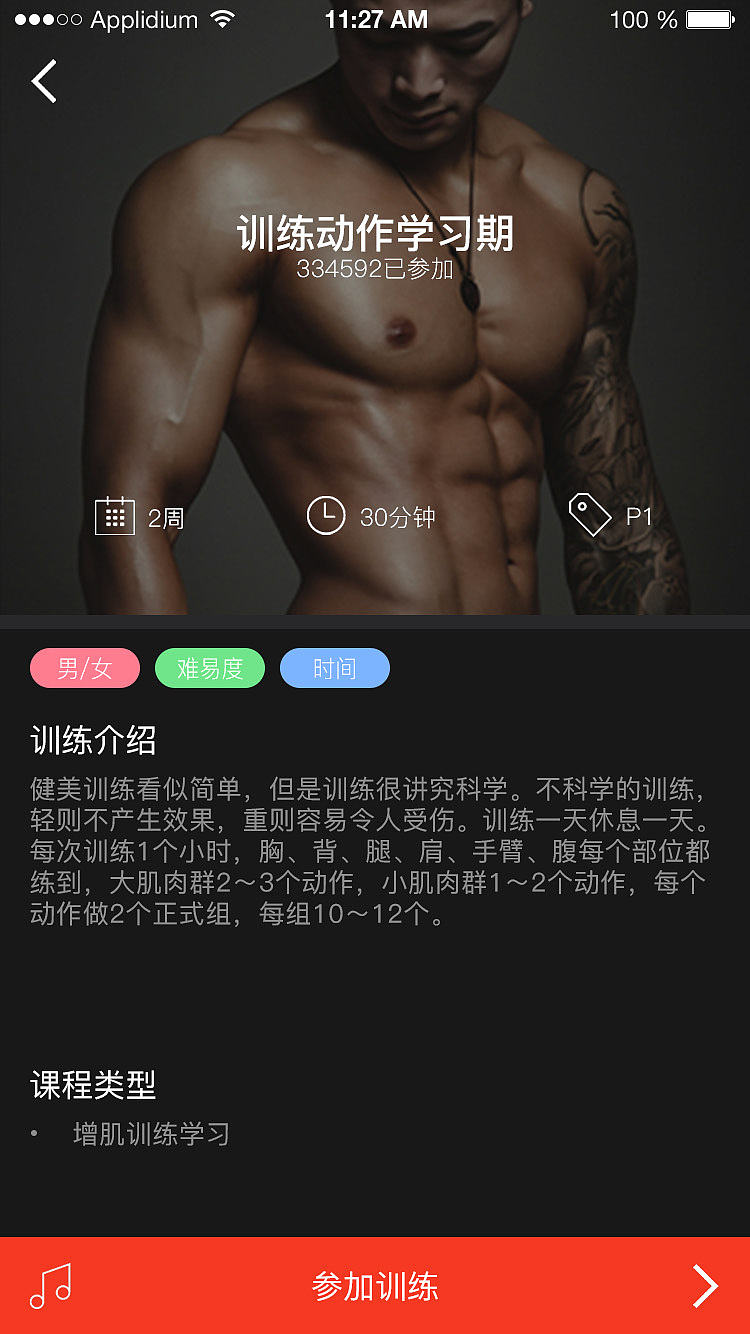
Task: Select the tag icon next to P1
Action: pyautogui.click(x=590, y=514)
